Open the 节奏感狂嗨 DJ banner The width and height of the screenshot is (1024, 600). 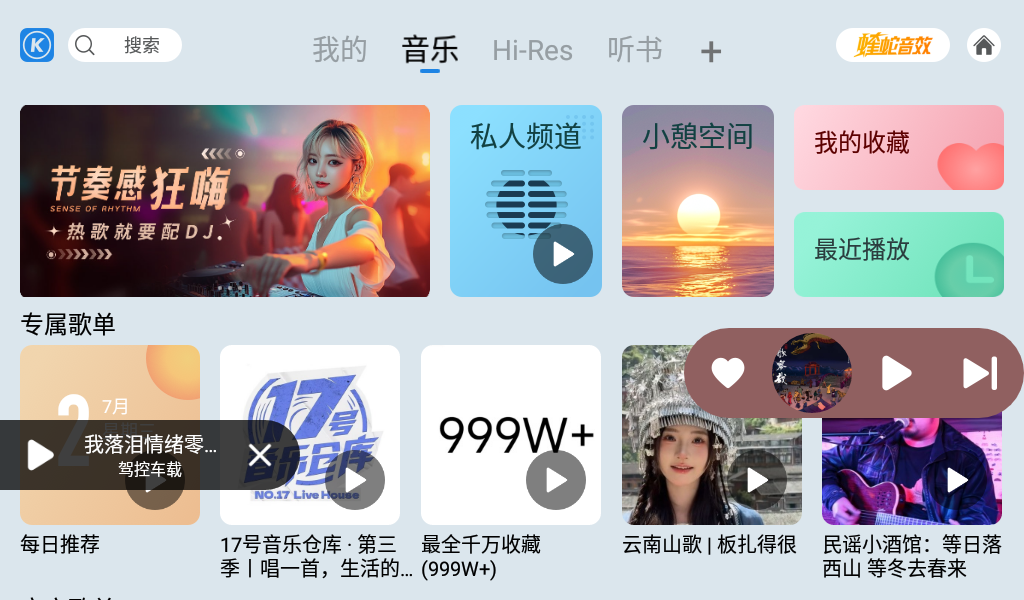pos(225,200)
